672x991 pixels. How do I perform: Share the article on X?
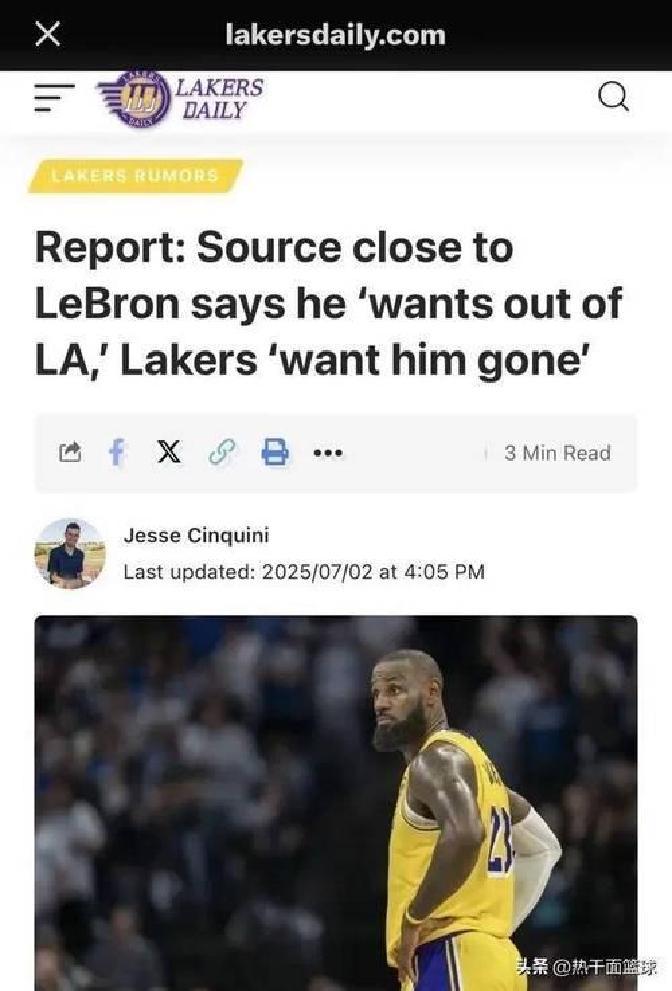click(x=169, y=453)
